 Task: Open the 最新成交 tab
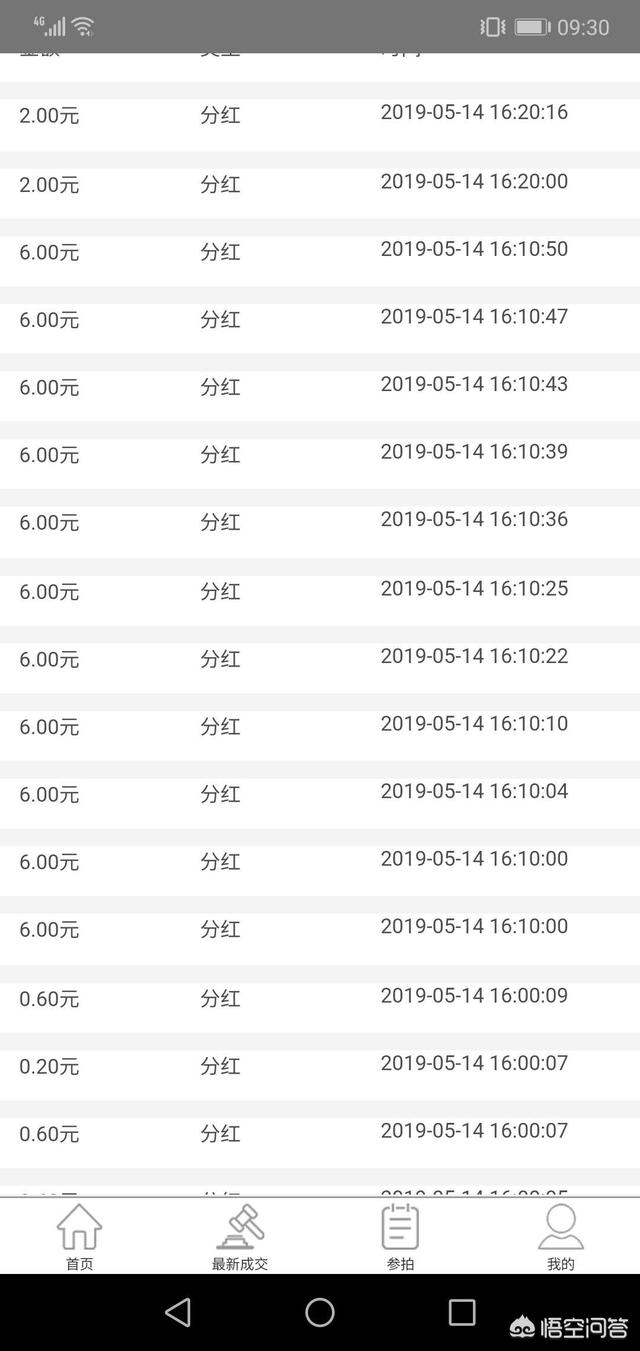(x=240, y=1236)
